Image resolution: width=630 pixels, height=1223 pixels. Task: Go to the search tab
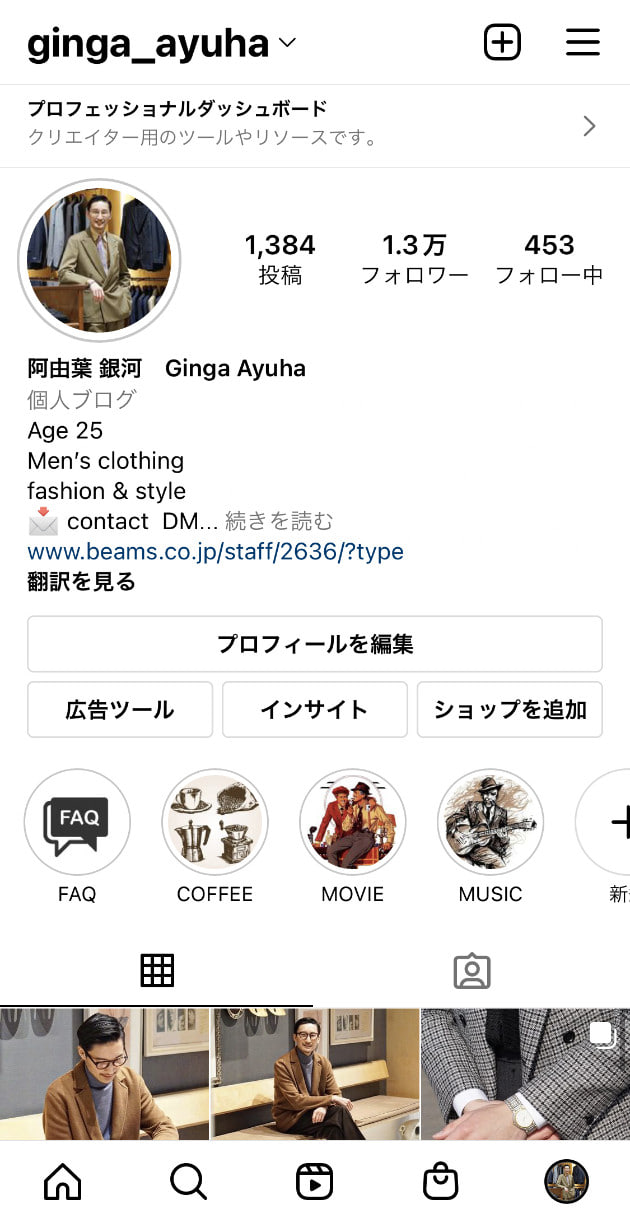[188, 1182]
